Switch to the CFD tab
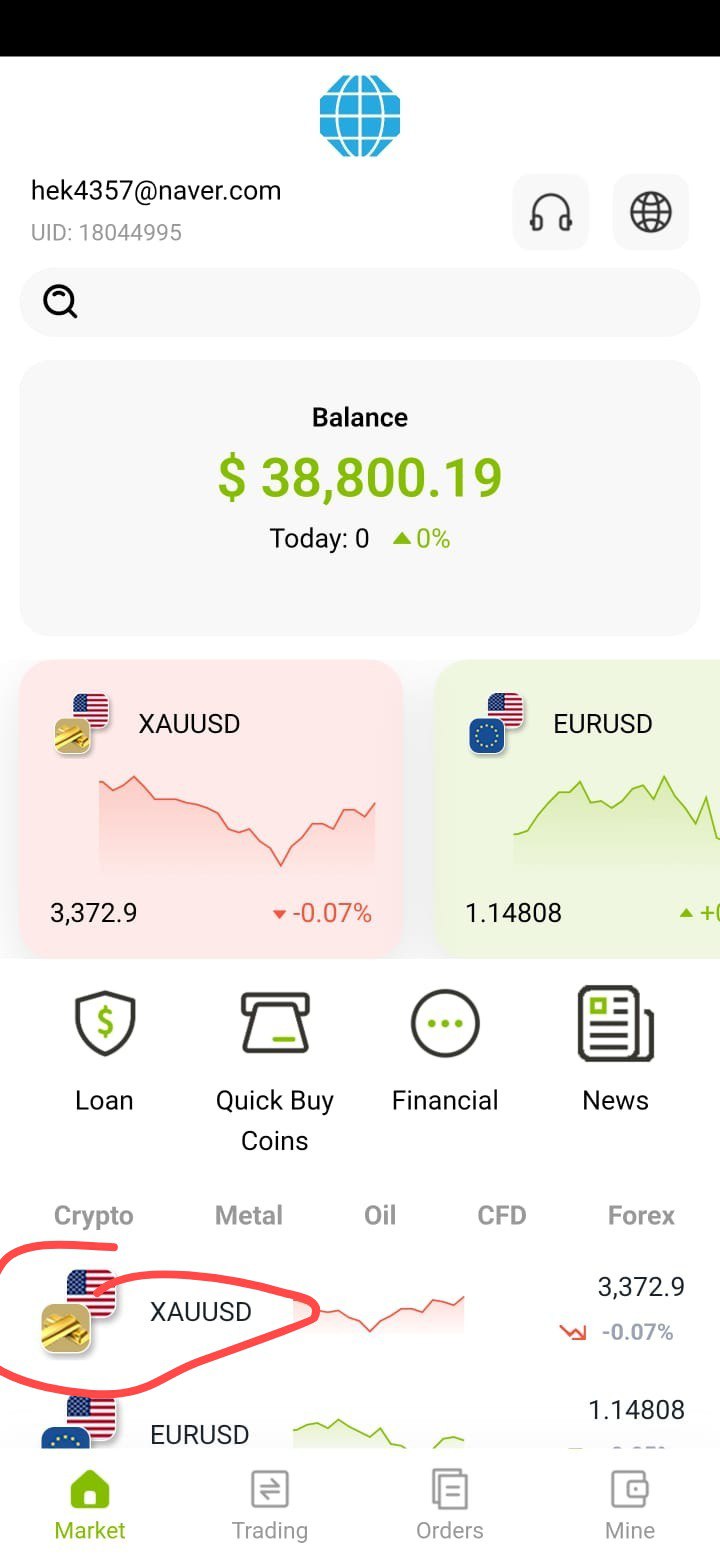 click(x=502, y=1215)
